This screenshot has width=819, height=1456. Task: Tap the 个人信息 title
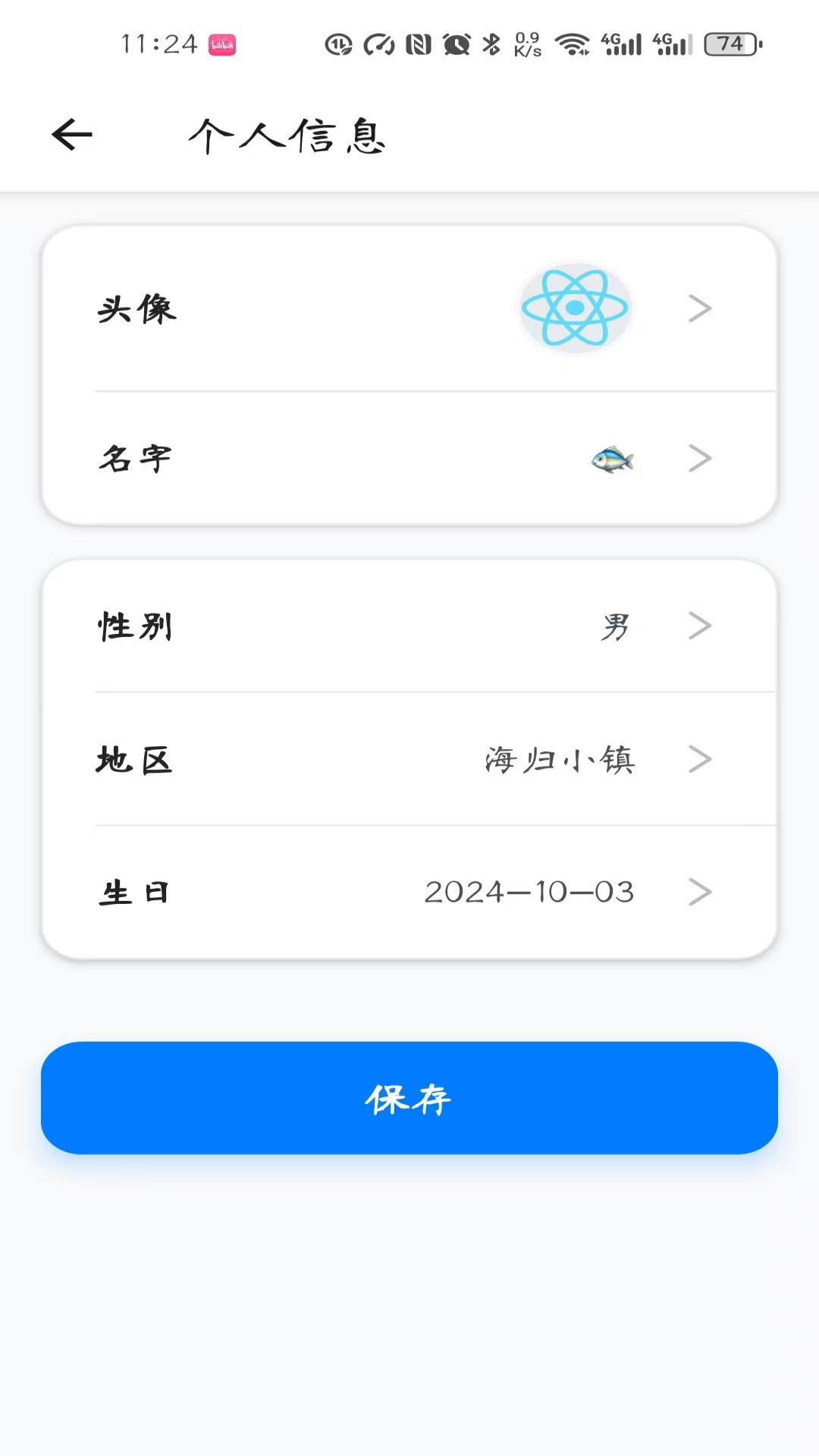click(287, 136)
